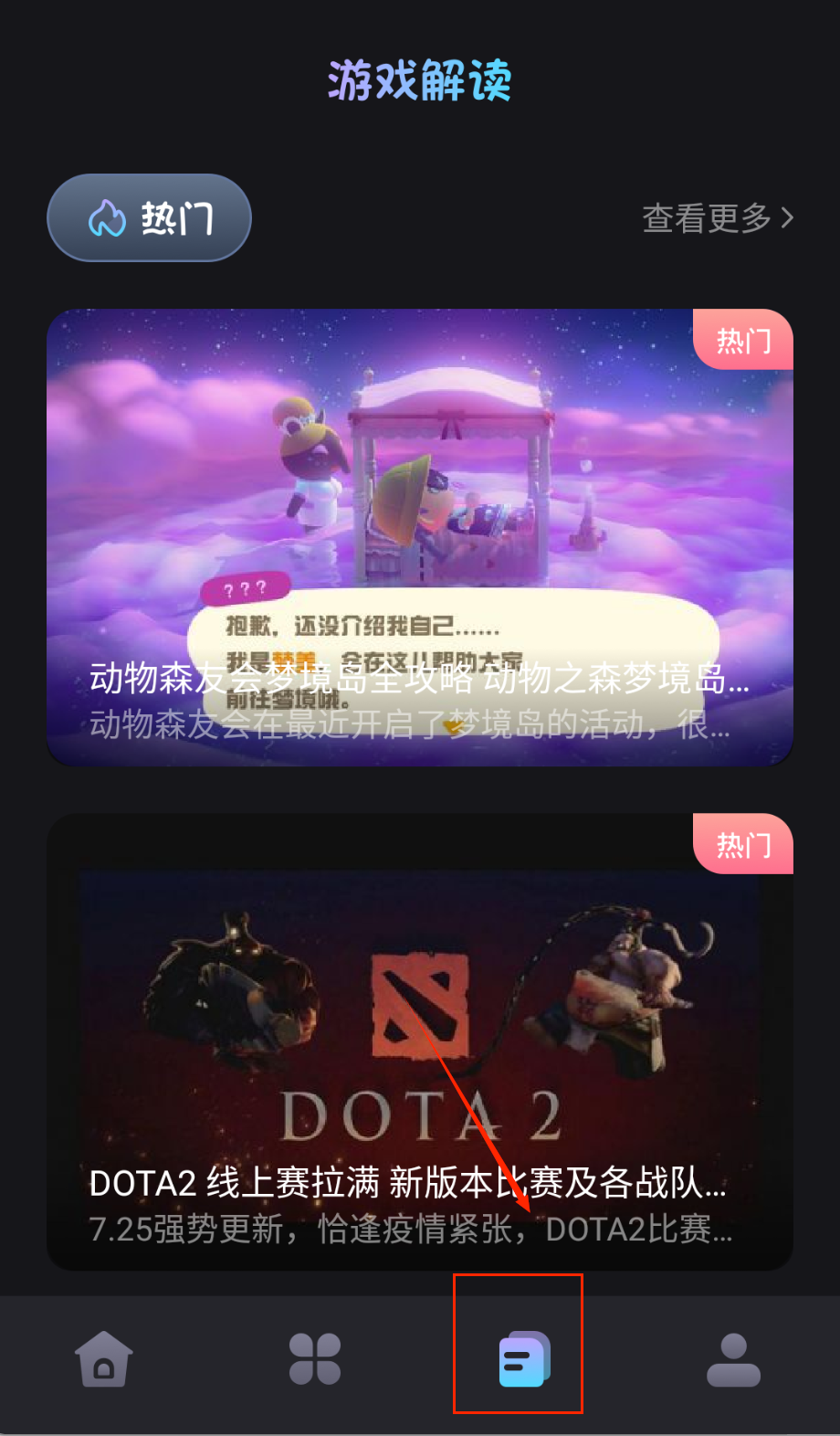The height and width of the screenshot is (1436, 840).
Task: Open the profile tab
Action: pos(733,1359)
